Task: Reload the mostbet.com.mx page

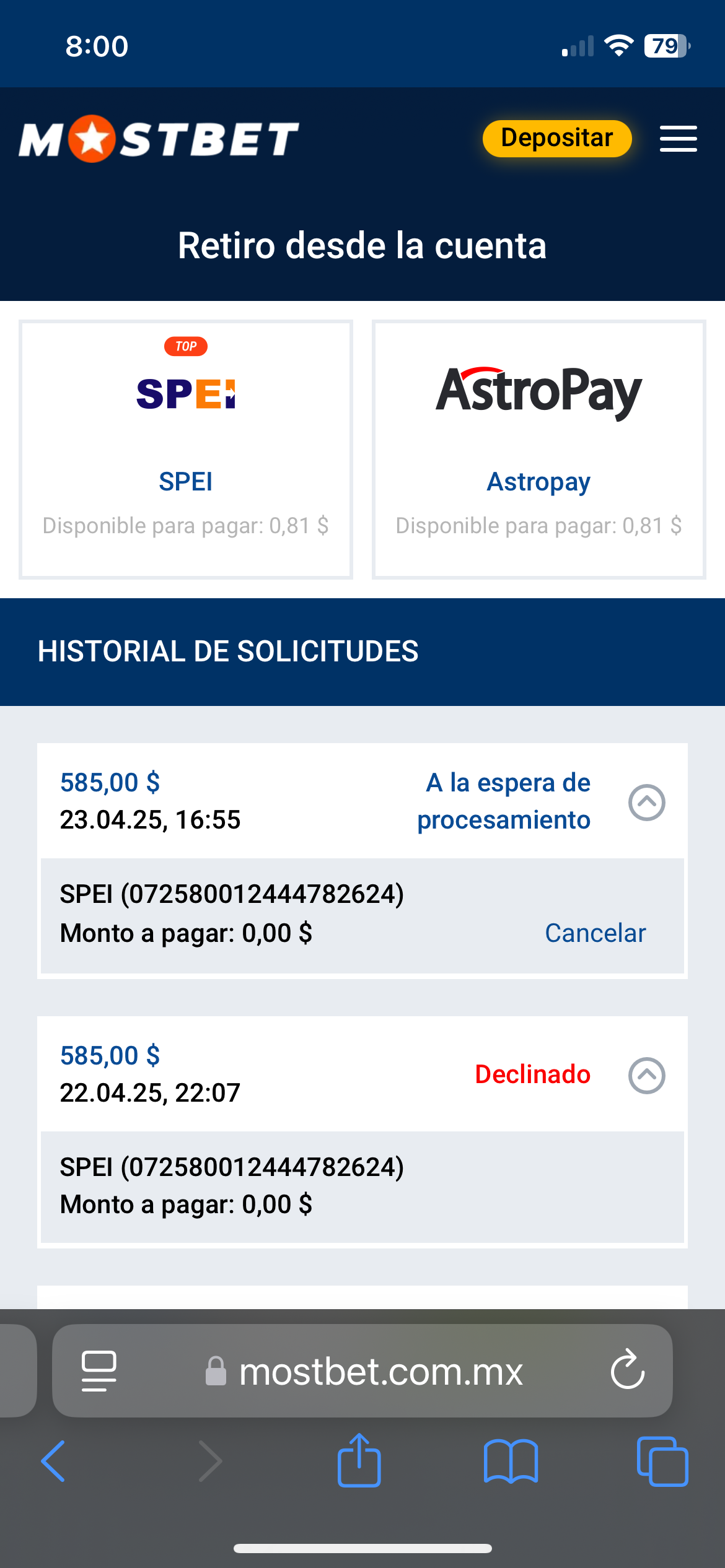Action: click(628, 1370)
